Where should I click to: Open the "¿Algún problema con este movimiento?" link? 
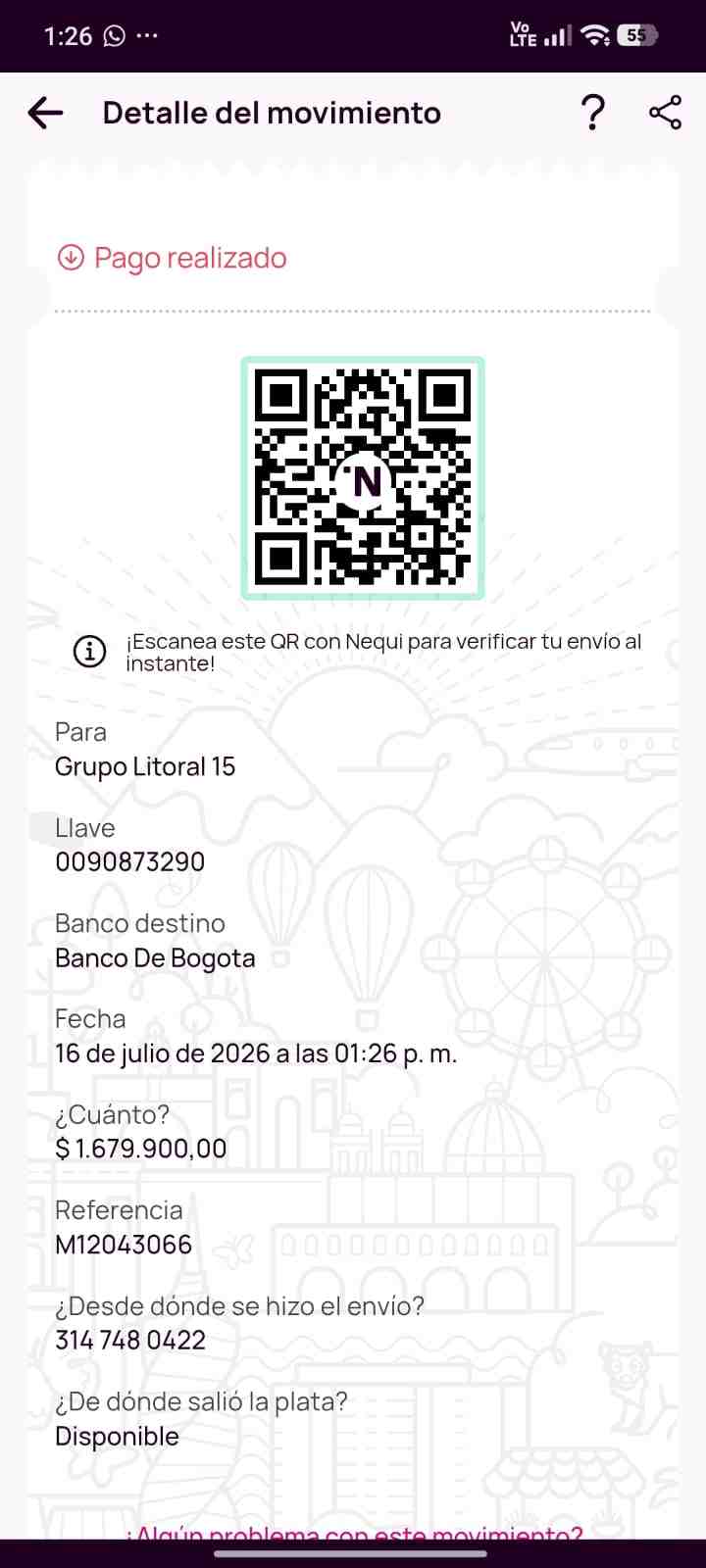(x=354, y=1532)
